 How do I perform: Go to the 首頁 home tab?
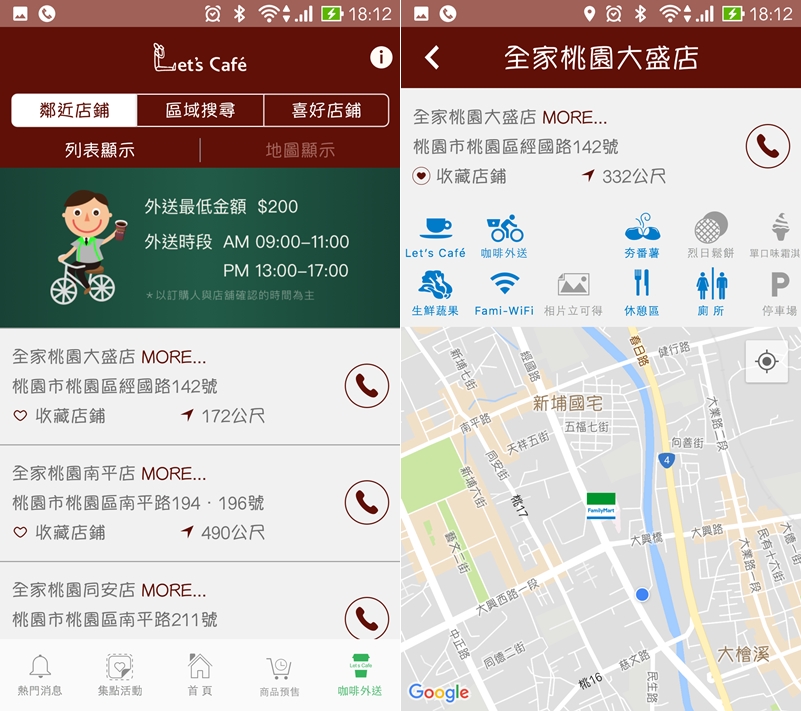[200, 675]
